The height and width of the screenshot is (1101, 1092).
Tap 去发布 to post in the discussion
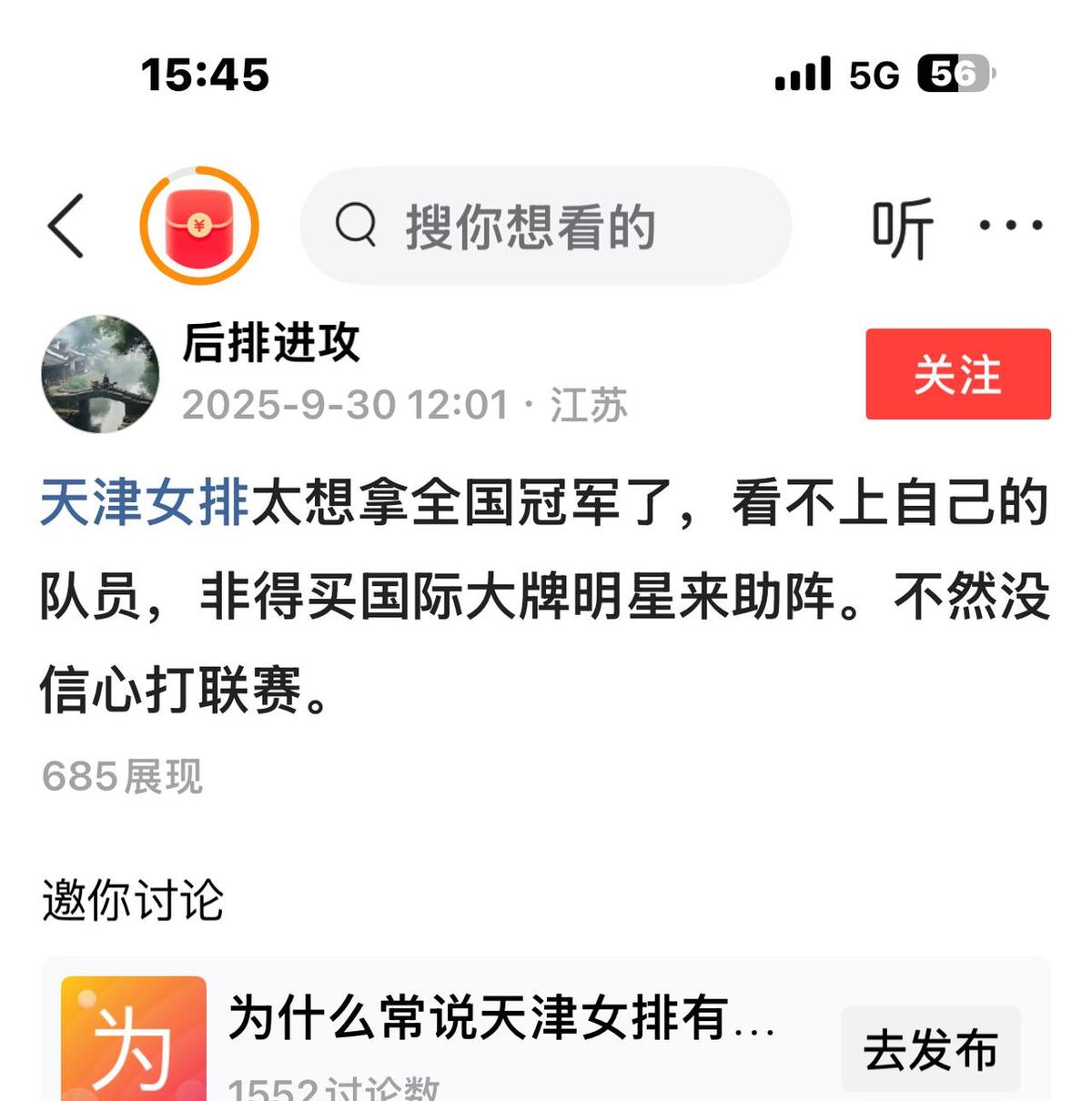(930, 1049)
